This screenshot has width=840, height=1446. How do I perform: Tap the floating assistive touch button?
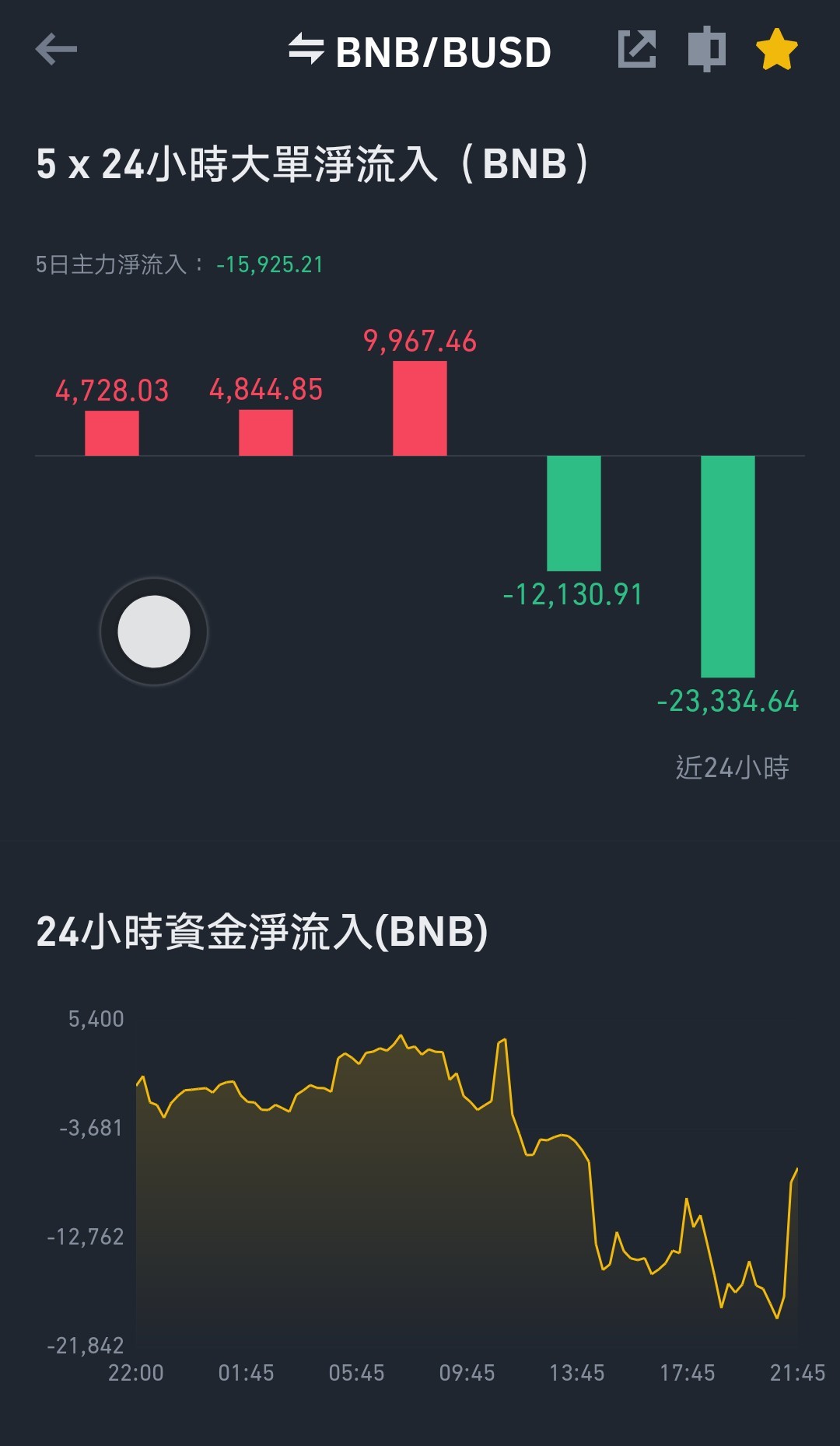(154, 632)
